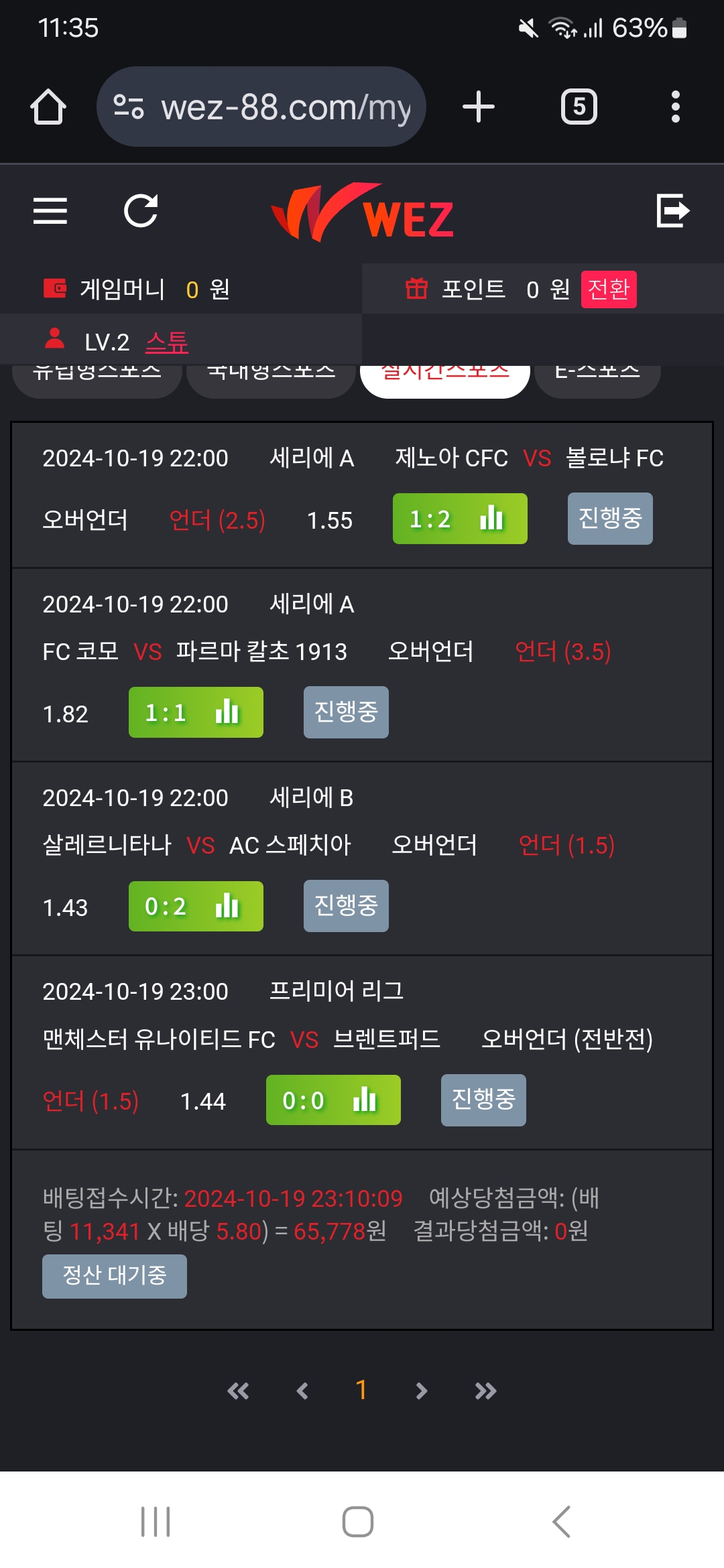Open the 스톤 level link

click(x=167, y=342)
